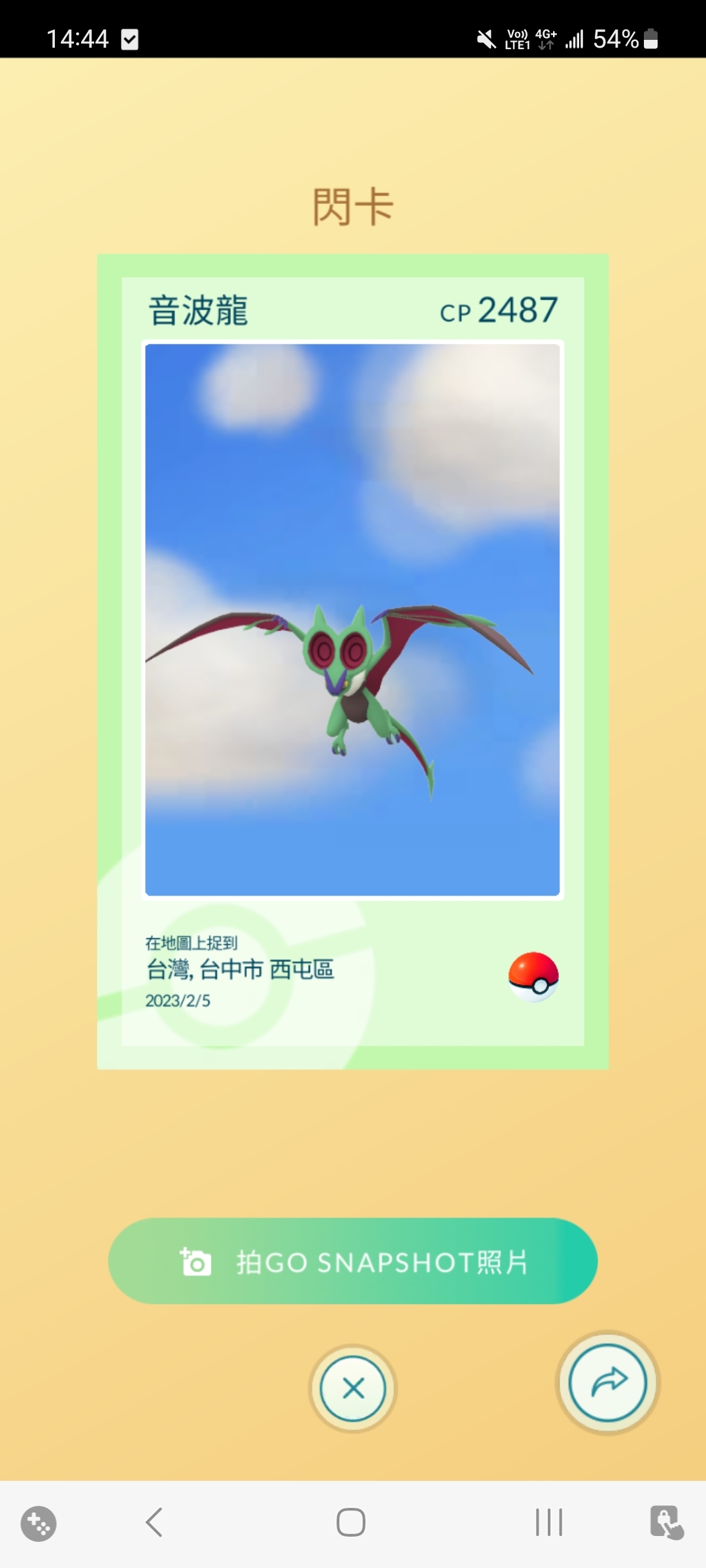The image size is (706, 1568).
Task: Open the recent apps view
Action: pyautogui.click(x=548, y=1522)
